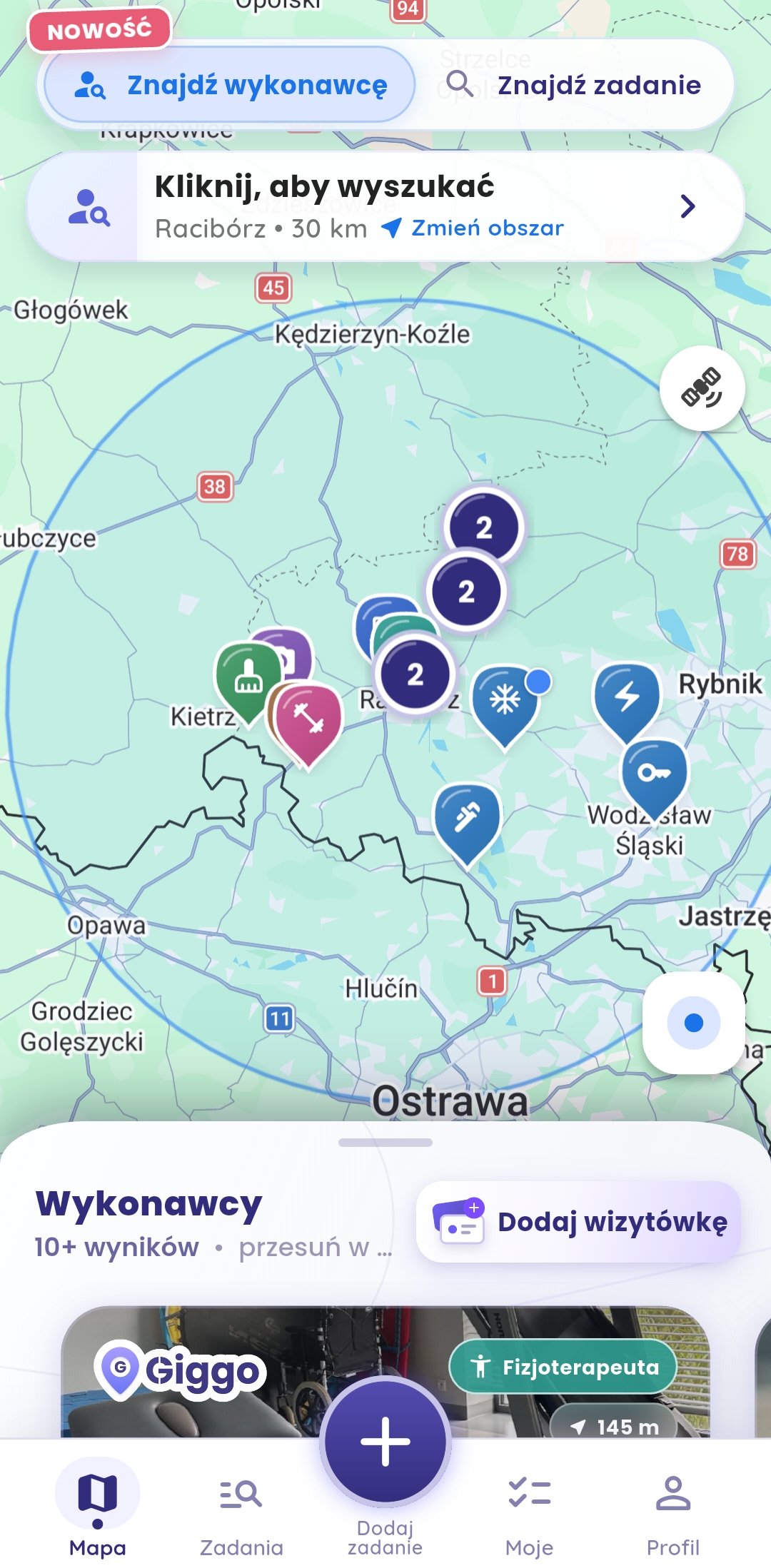Image resolution: width=771 pixels, height=1568 pixels.
Task: Toggle satellite map view
Action: tap(702, 388)
